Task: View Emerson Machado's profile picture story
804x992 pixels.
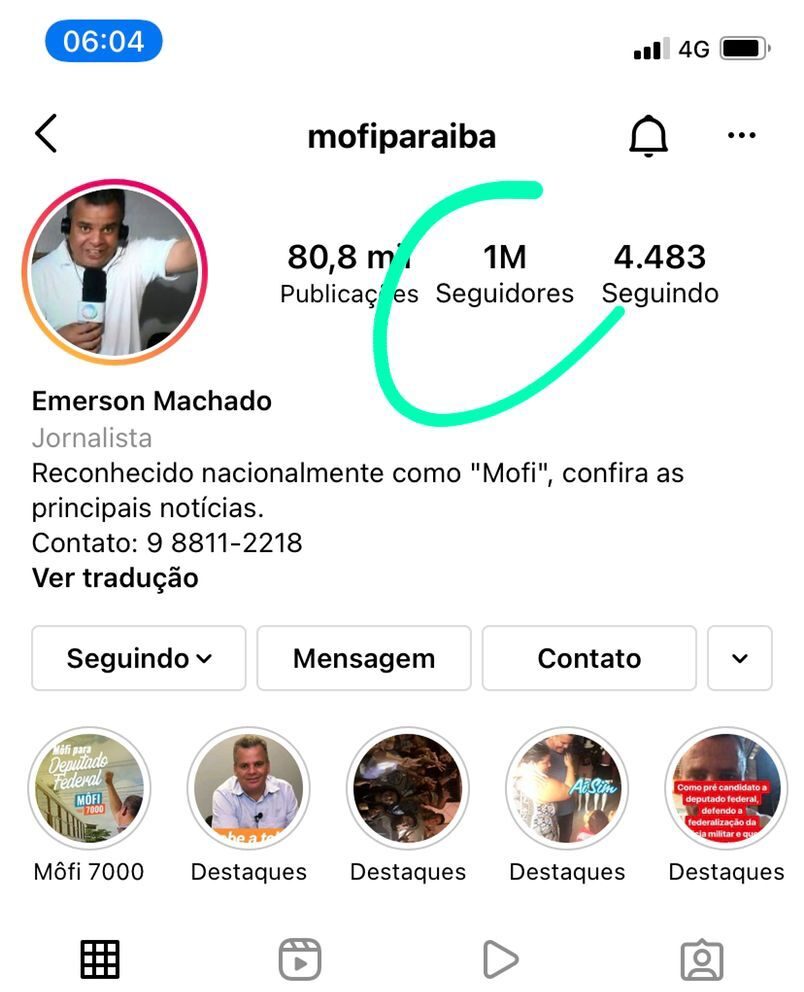Action: tap(114, 272)
